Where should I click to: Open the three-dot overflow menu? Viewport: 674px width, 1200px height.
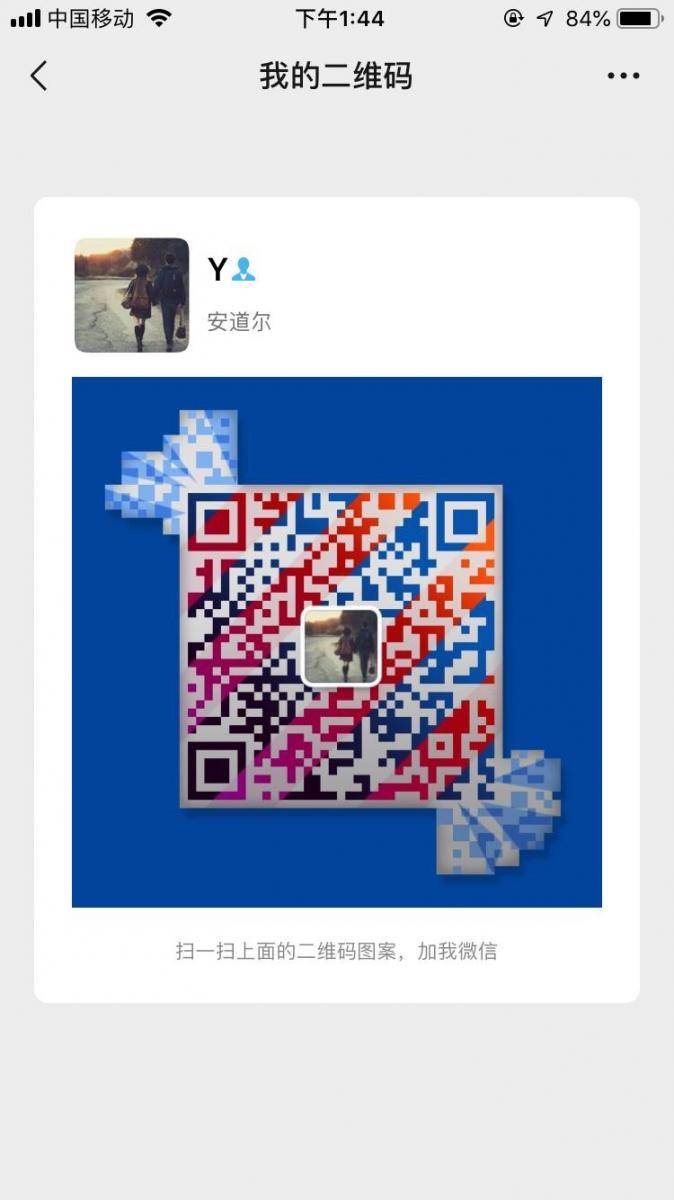coord(623,76)
